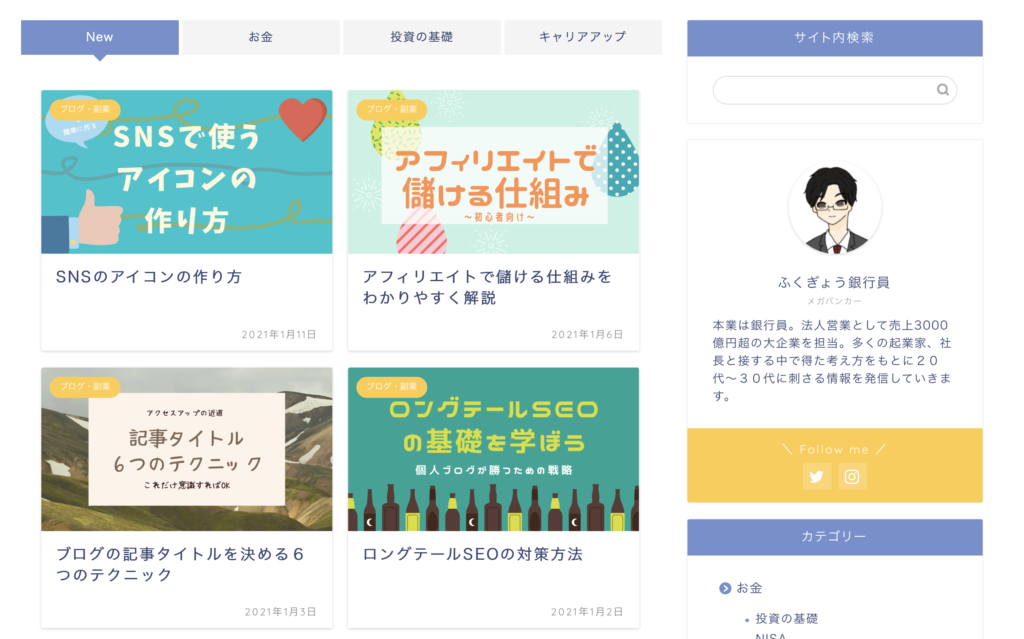Open the Twitter follow icon

point(817,477)
